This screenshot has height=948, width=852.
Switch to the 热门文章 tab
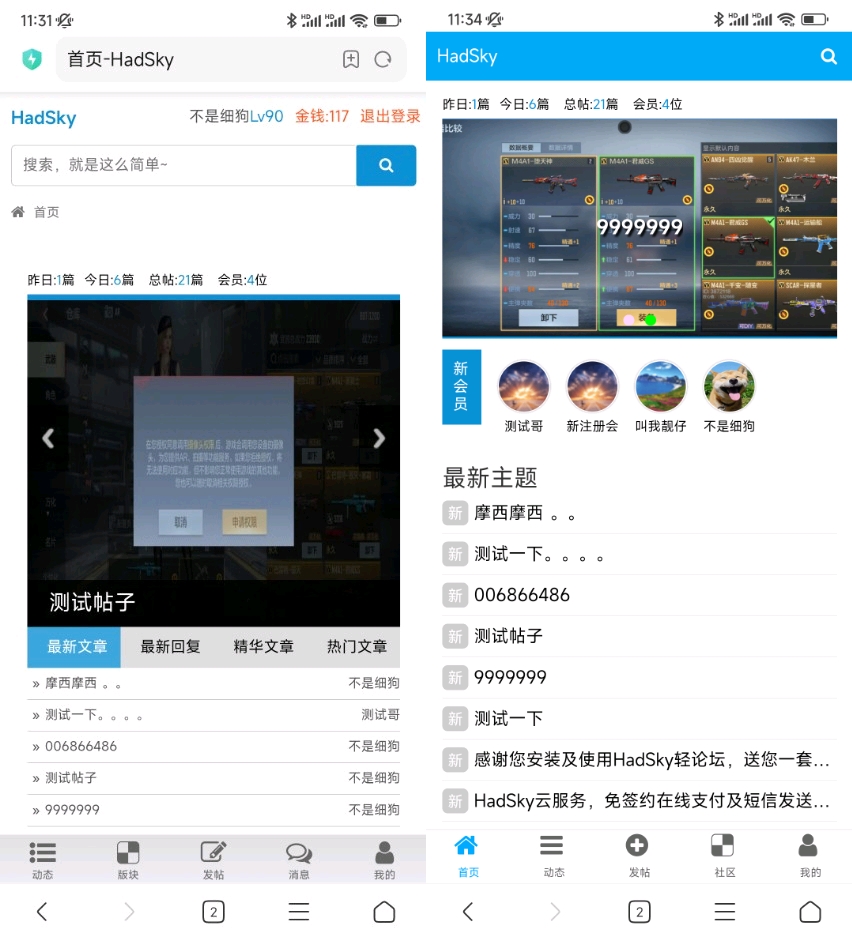356,647
